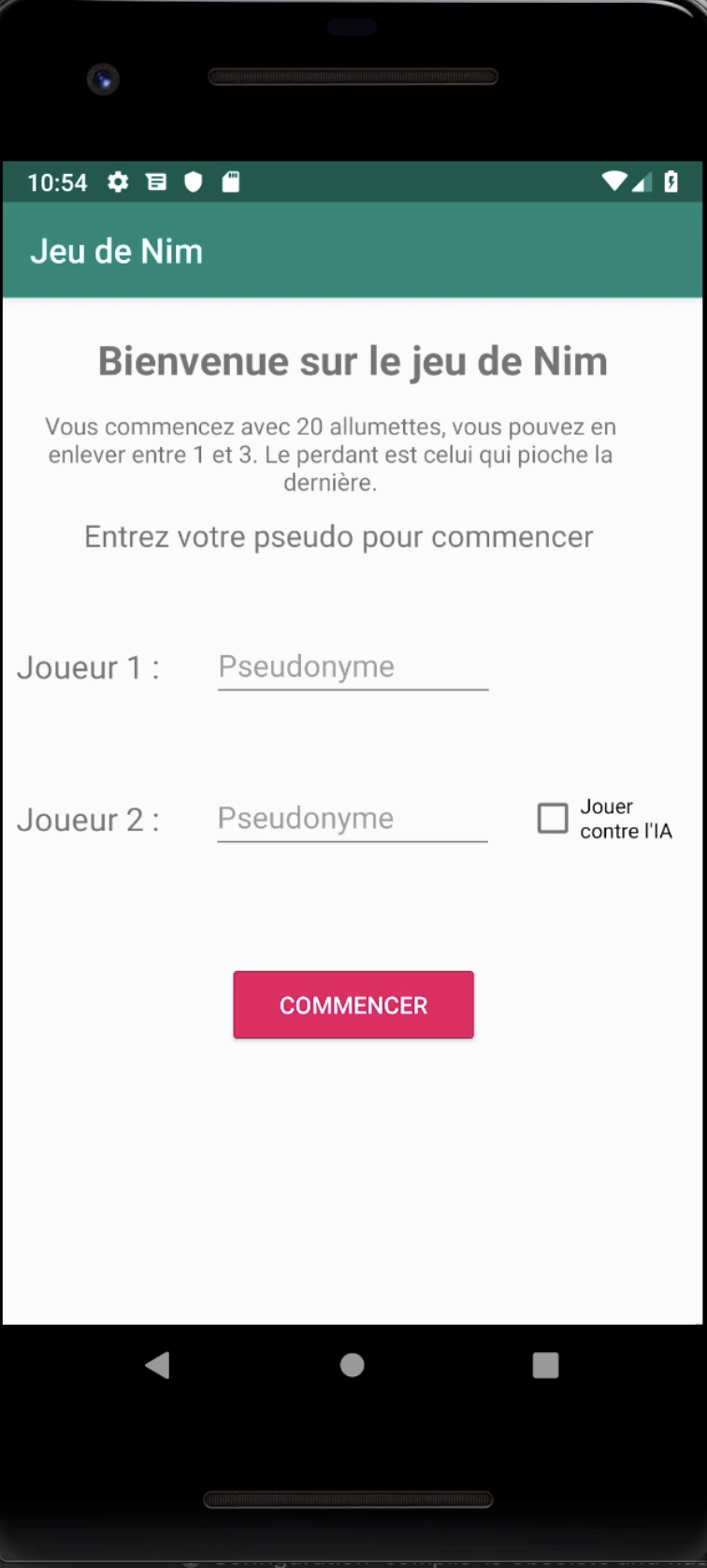Focus the Joueur 2 pseudonyme field
The width and height of the screenshot is (707, 1568).
point(353,819)
